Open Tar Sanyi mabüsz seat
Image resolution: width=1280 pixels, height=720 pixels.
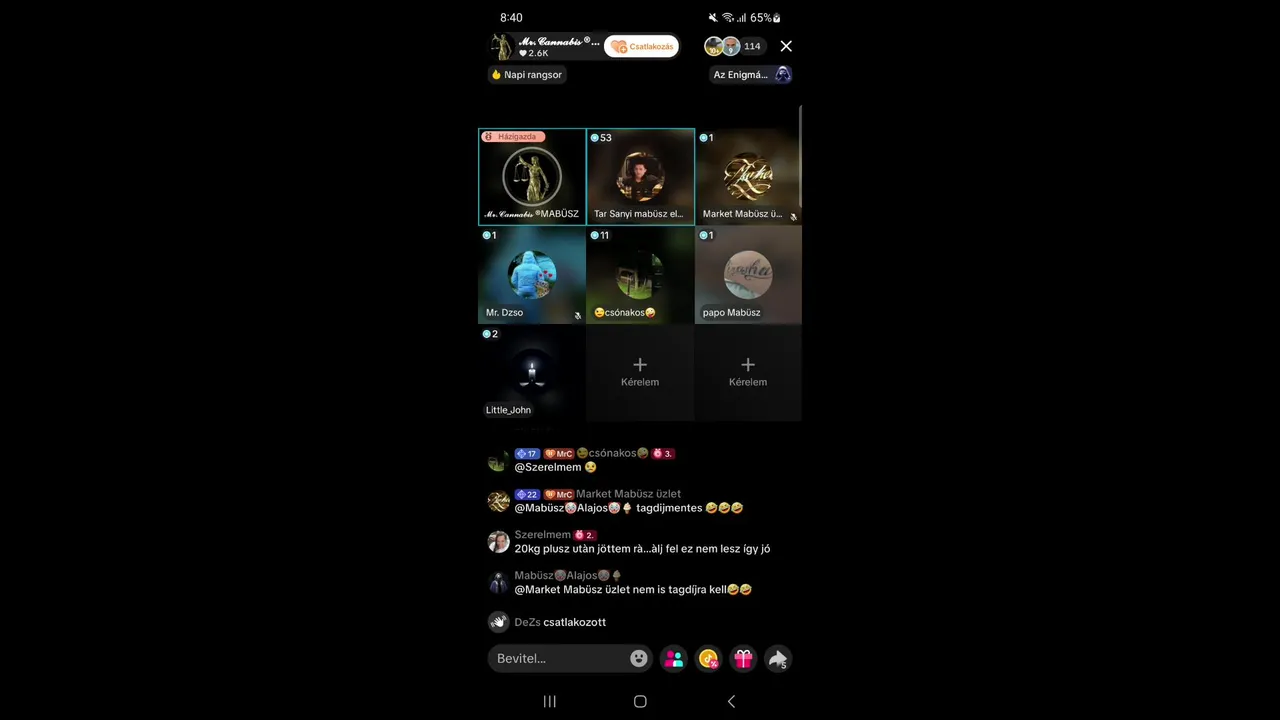tap(640, 177)
